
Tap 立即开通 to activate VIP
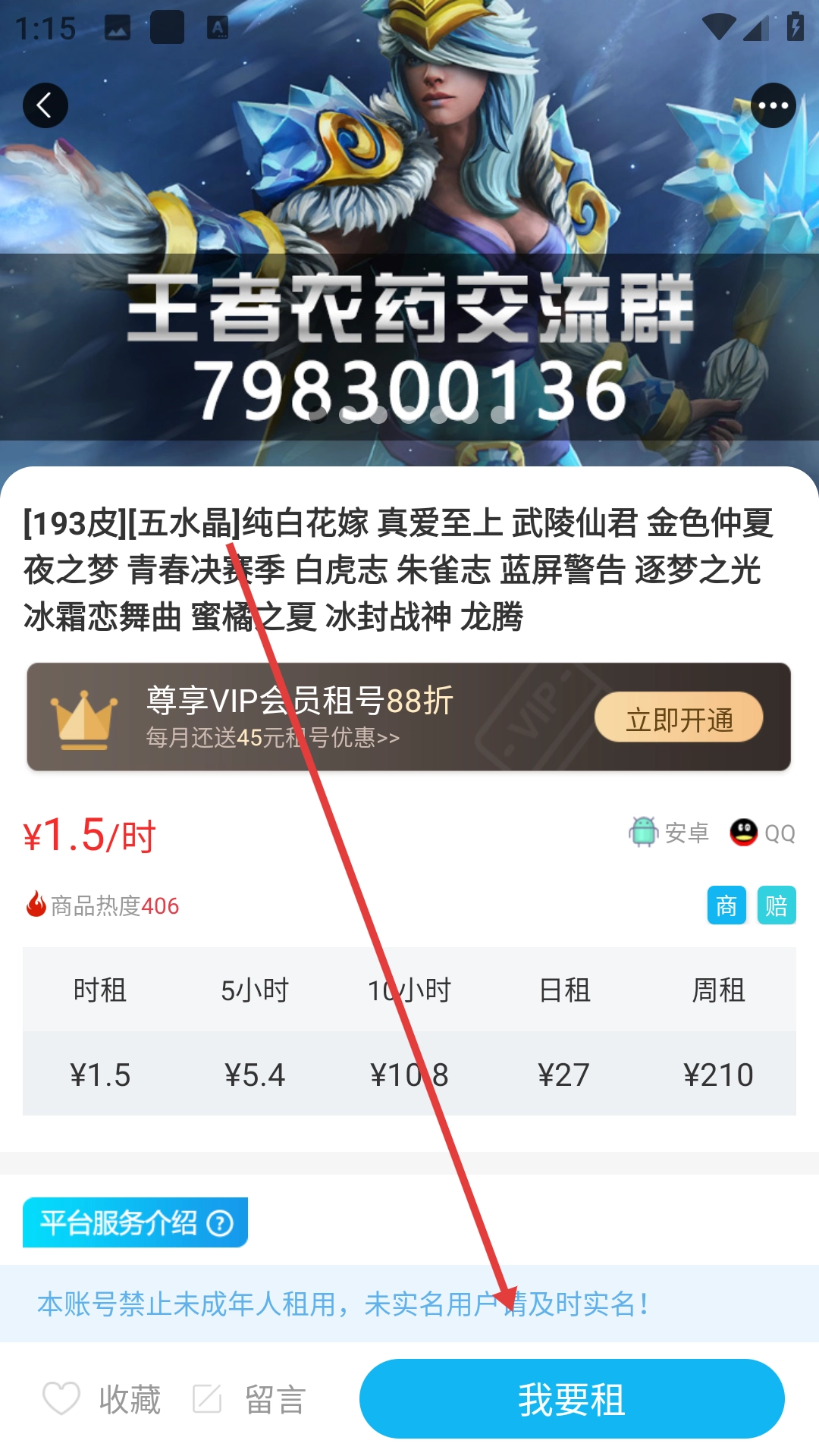click(679, 717)
